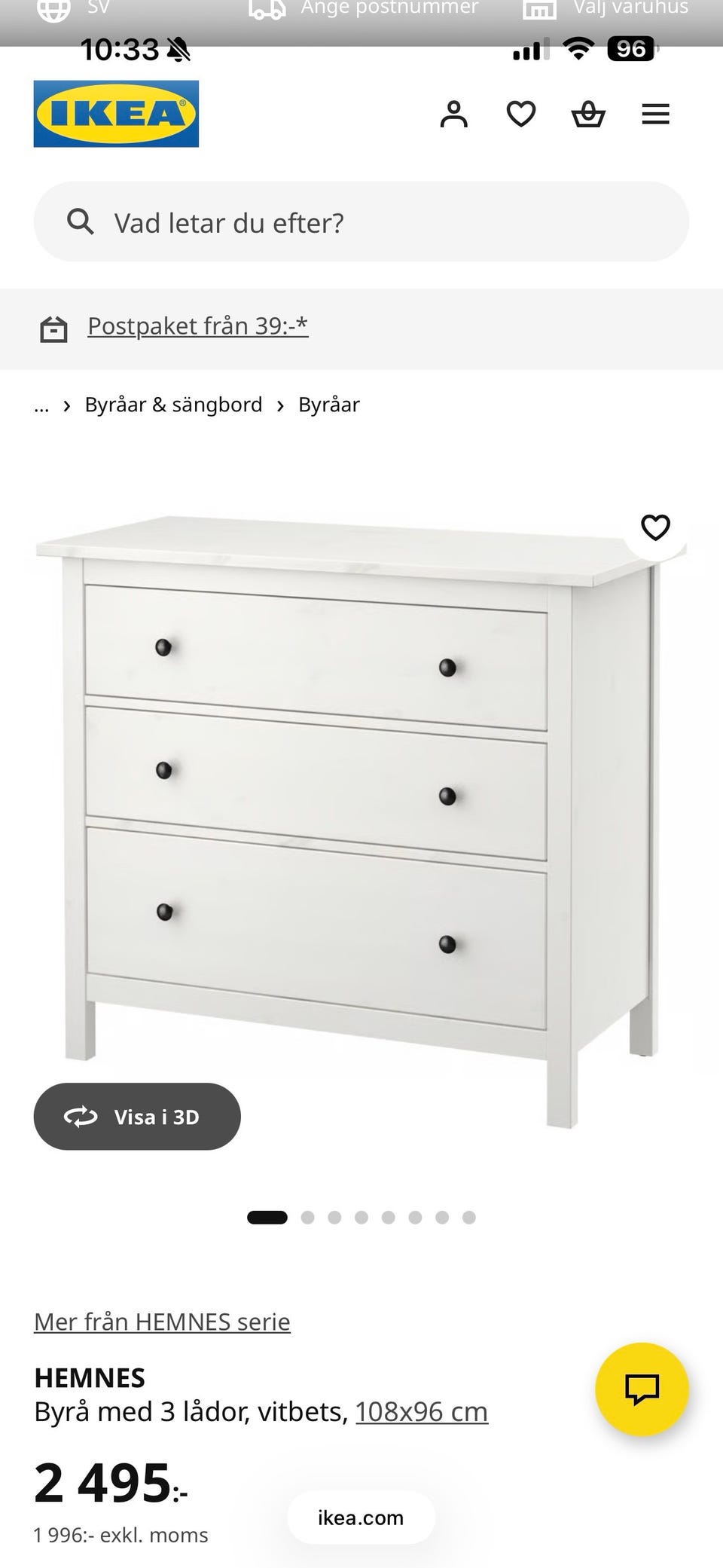Expand the breadcrumb ellipsis
The height and width of the screenshot is (1568, 723).
(41, 405)
